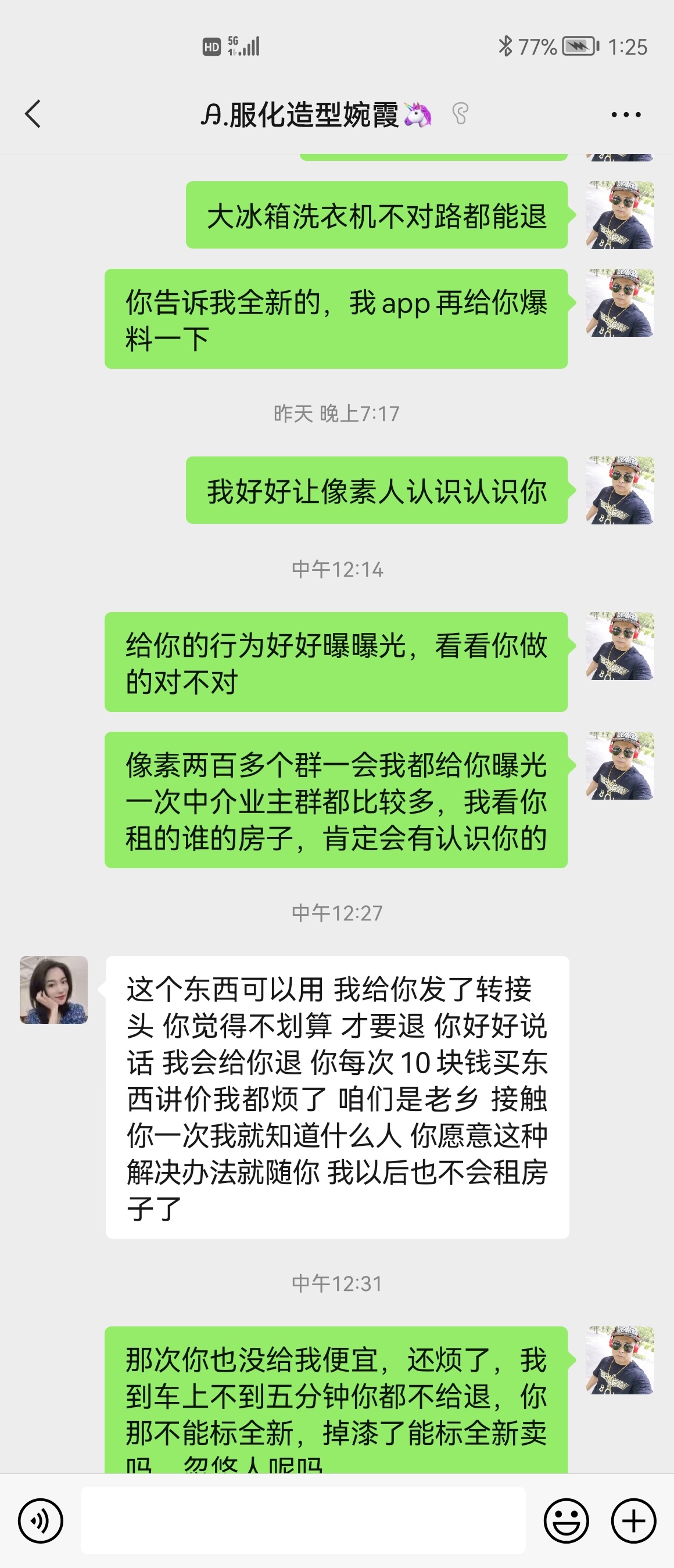Switch to voice message input
Image resolution: width=674 pixels, height=1568 pixels.
[40, 1520]
